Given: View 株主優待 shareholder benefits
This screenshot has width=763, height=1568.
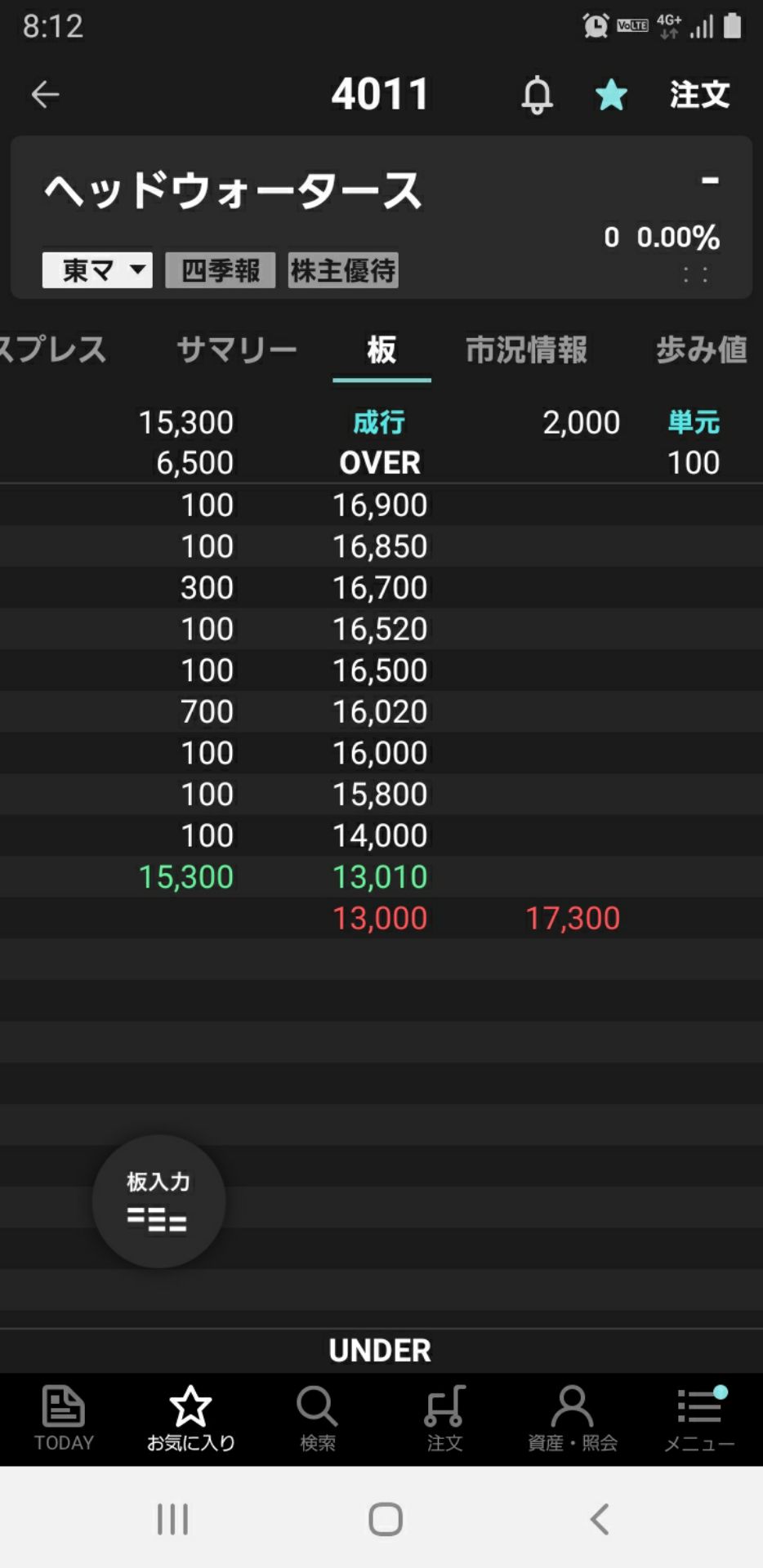Looking at the screenshot, I should click(x=343, y=270).
